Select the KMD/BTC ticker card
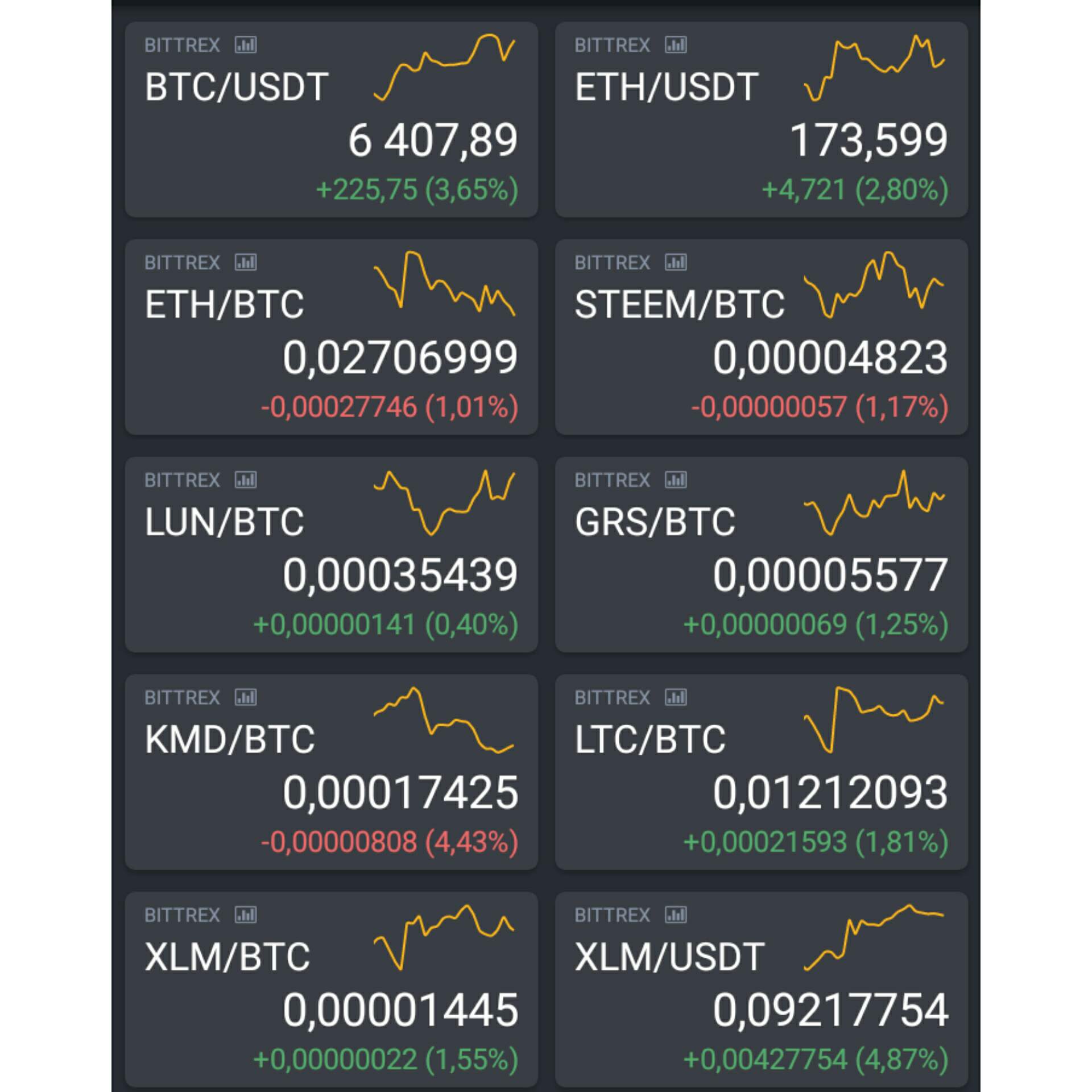 [331, 772]
